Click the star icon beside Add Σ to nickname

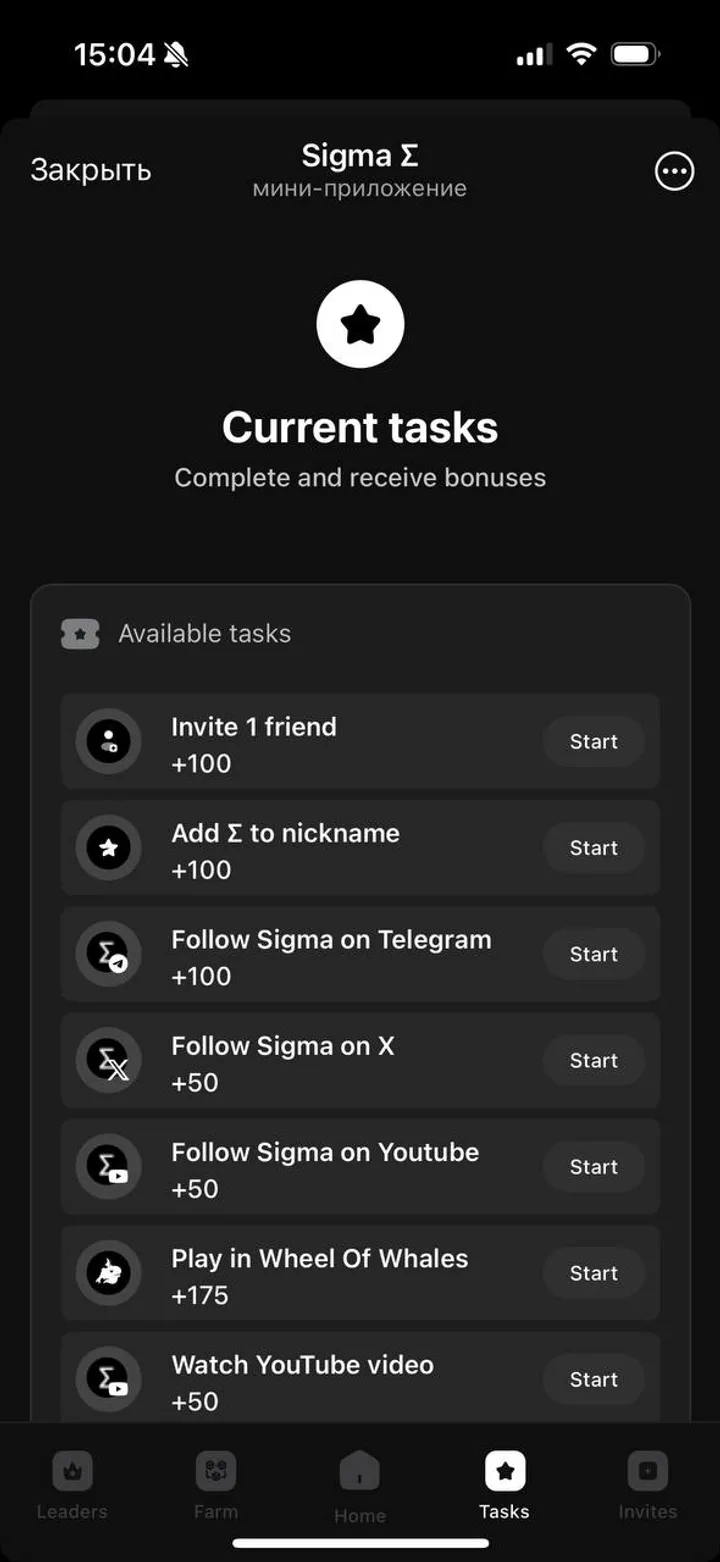coord(108,847)
